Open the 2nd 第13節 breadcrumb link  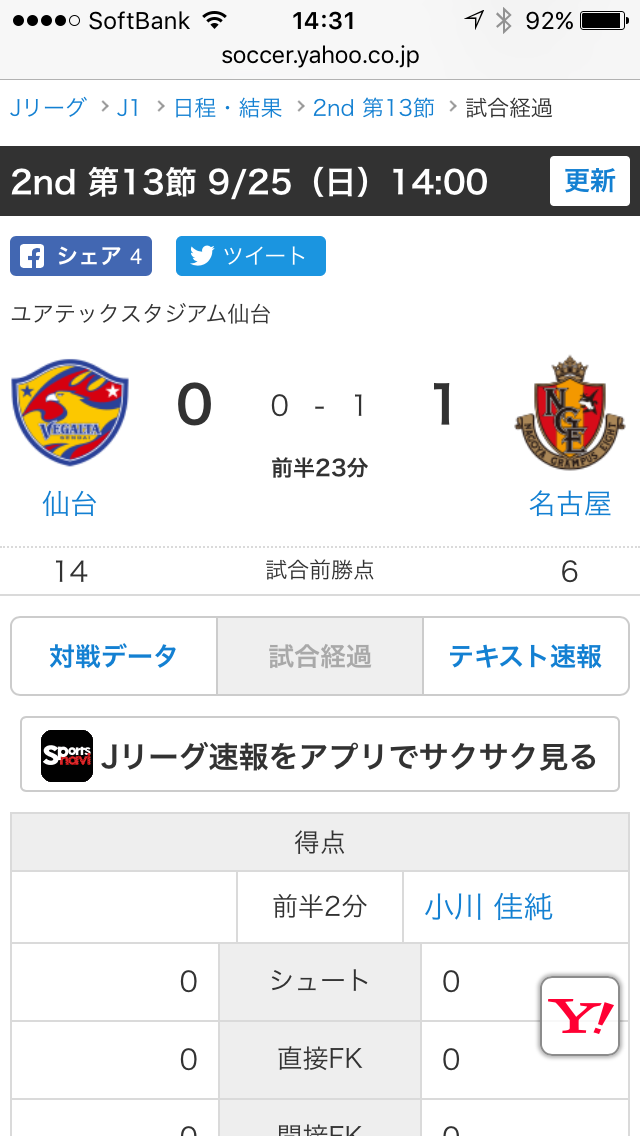click(x=374, y=108)
